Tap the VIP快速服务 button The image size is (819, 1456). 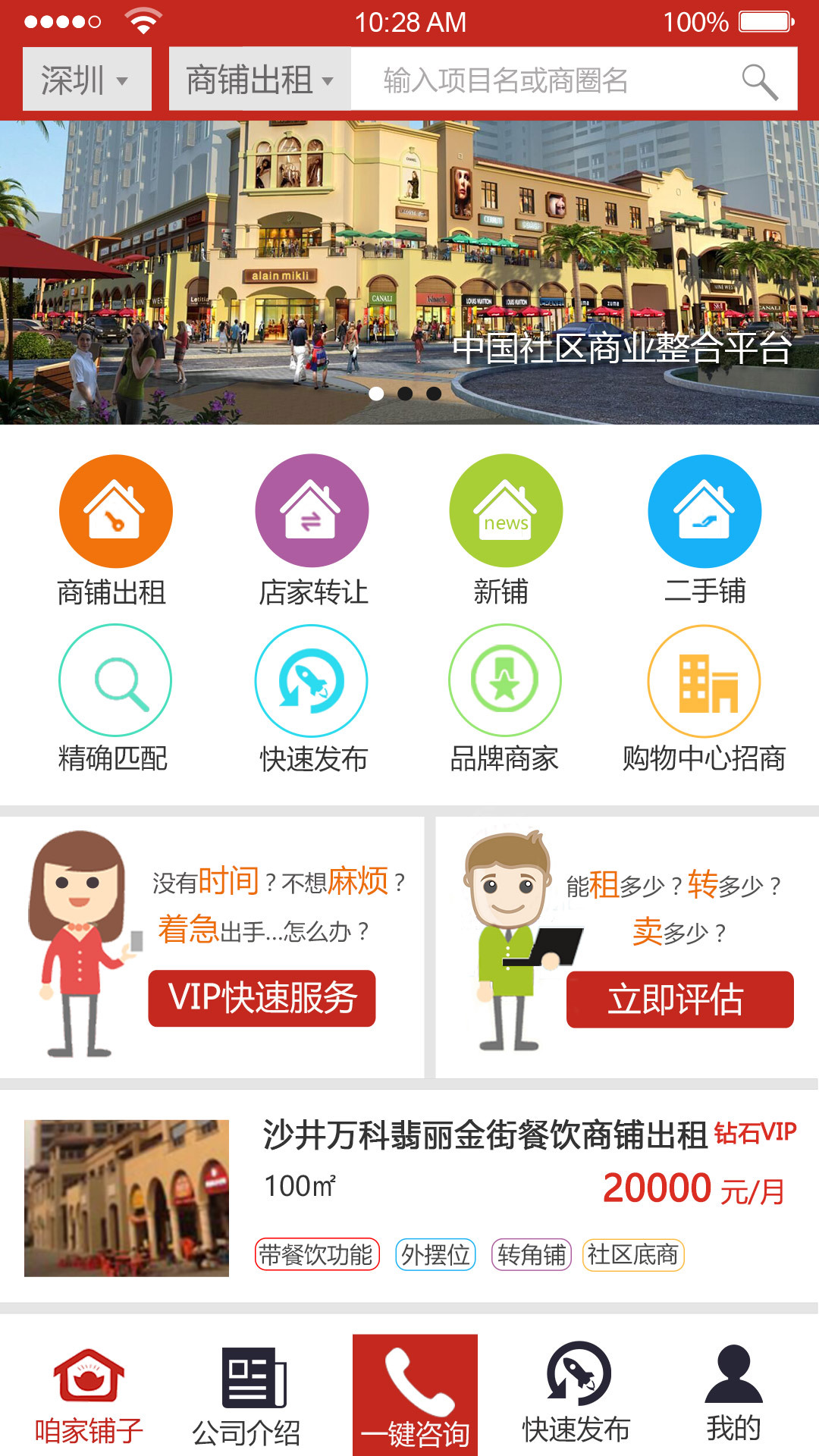pyautogui.click(x=262, y=998)
